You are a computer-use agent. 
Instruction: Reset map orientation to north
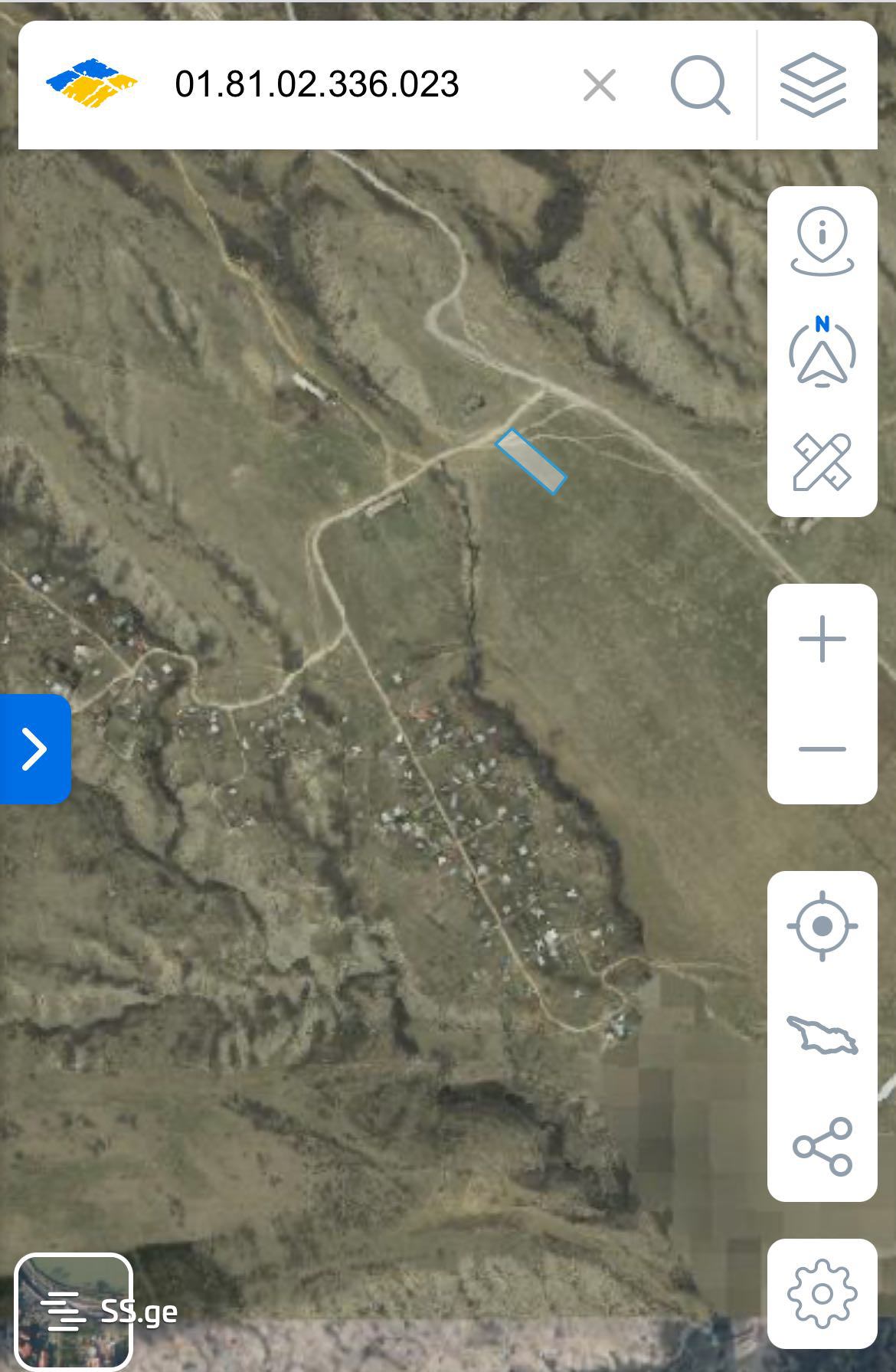click(x=822, y=352)
